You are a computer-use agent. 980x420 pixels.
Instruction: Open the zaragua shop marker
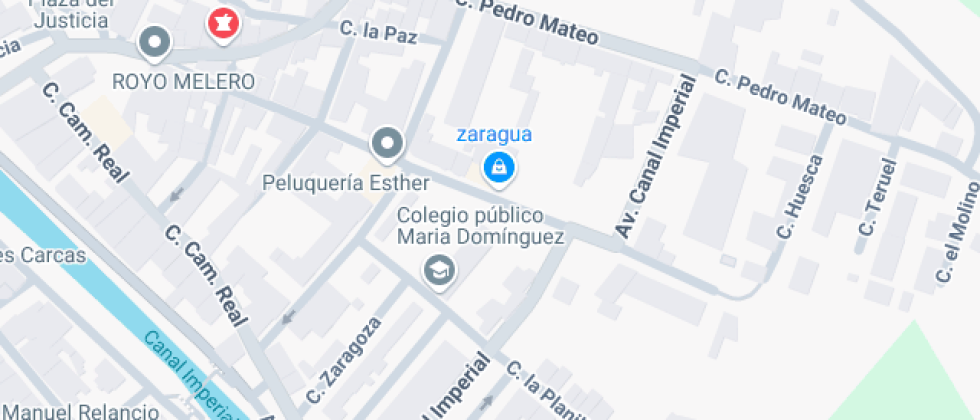tap(498, 169)
